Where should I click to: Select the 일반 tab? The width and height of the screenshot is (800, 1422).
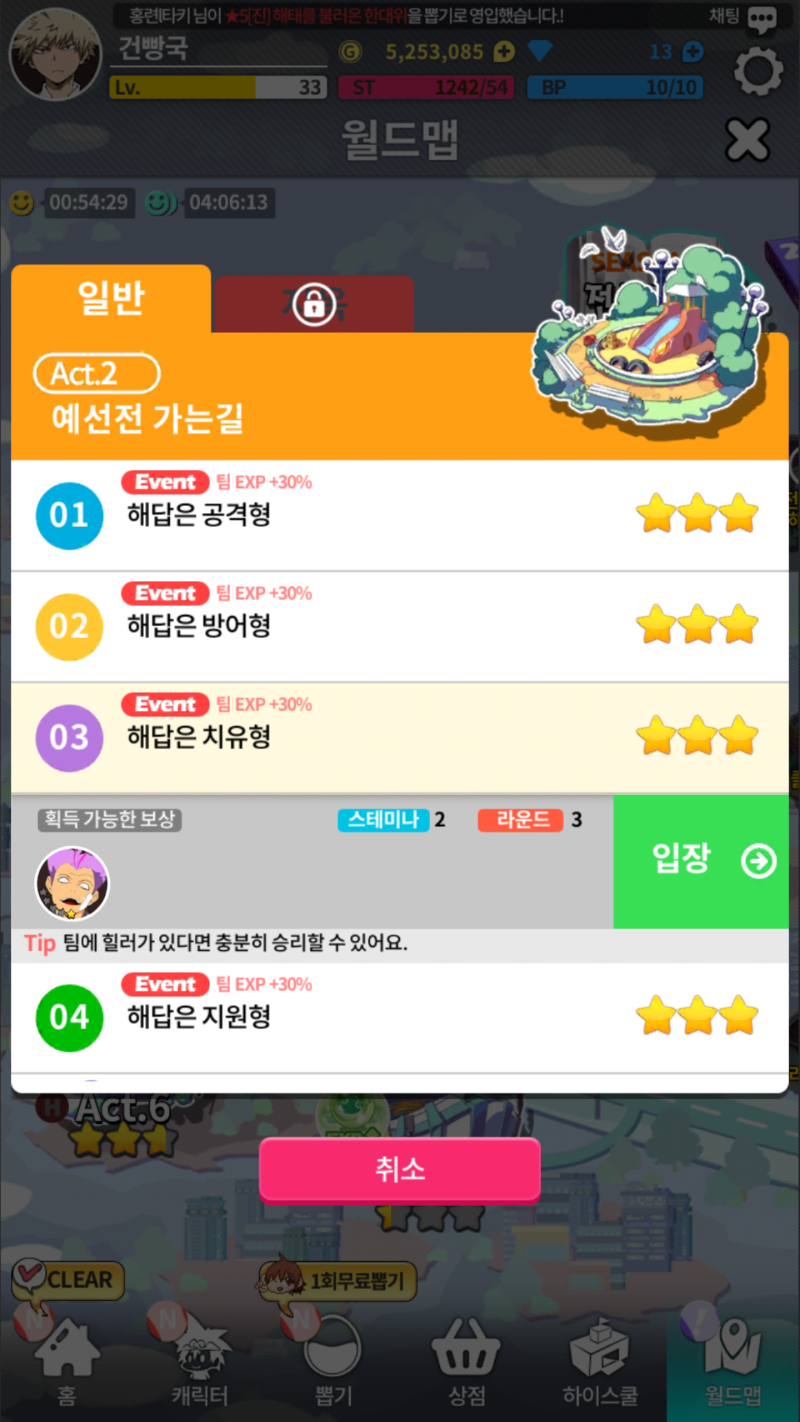tap(111, 299)
